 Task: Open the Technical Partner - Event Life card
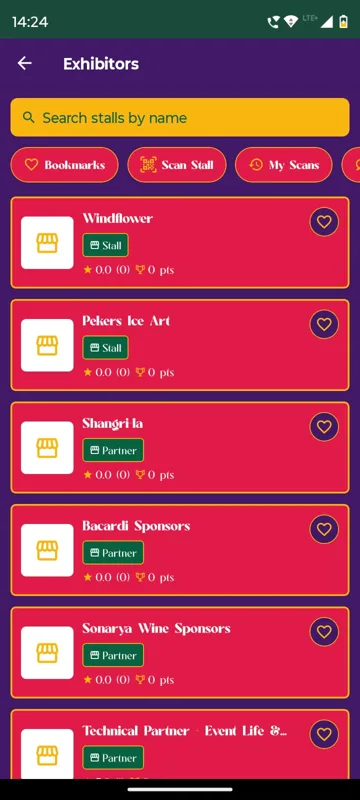point(180,744)
